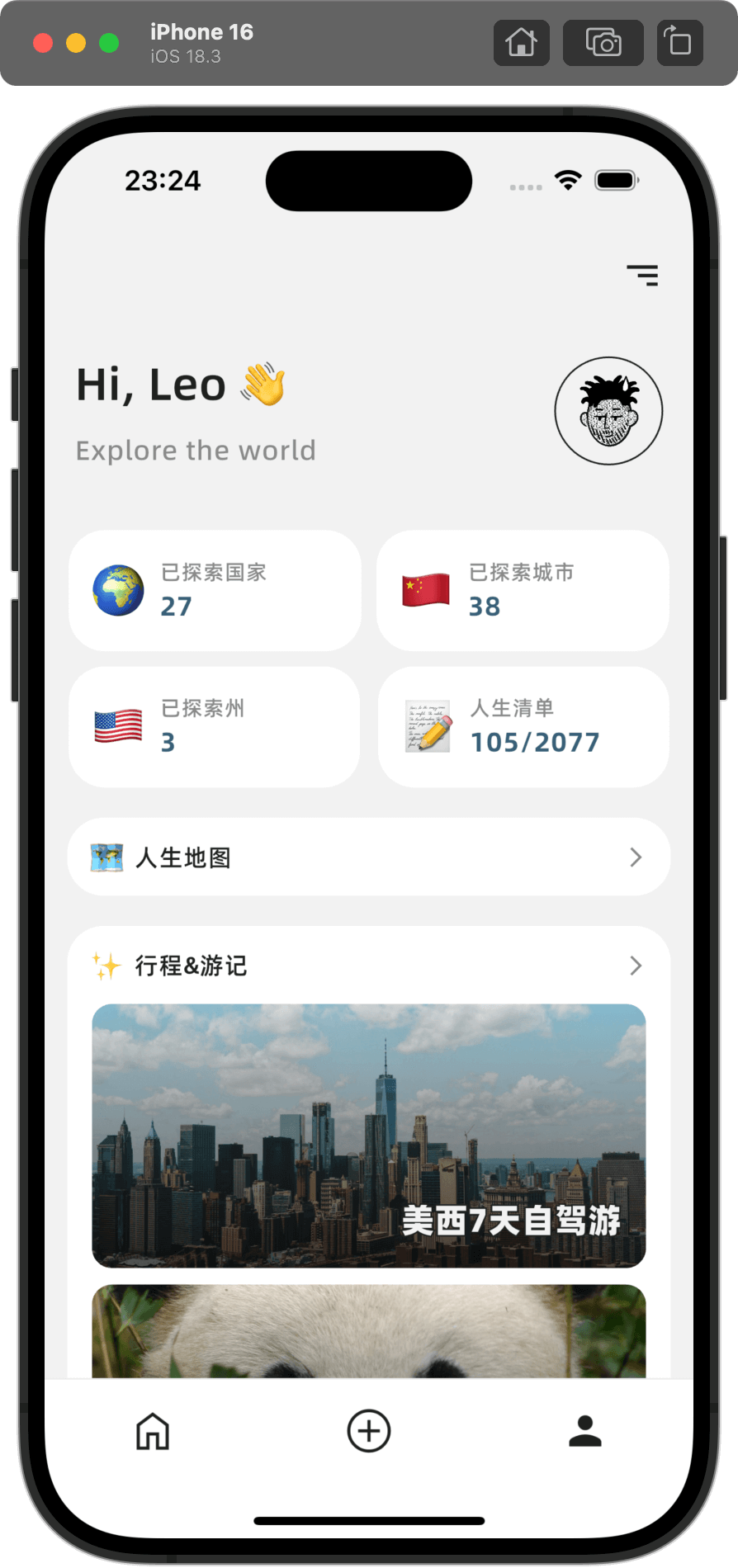Open the panda photo trip card
Image resolution: width=738 pixels, height=1568 pixels.
pos(368,1330)
